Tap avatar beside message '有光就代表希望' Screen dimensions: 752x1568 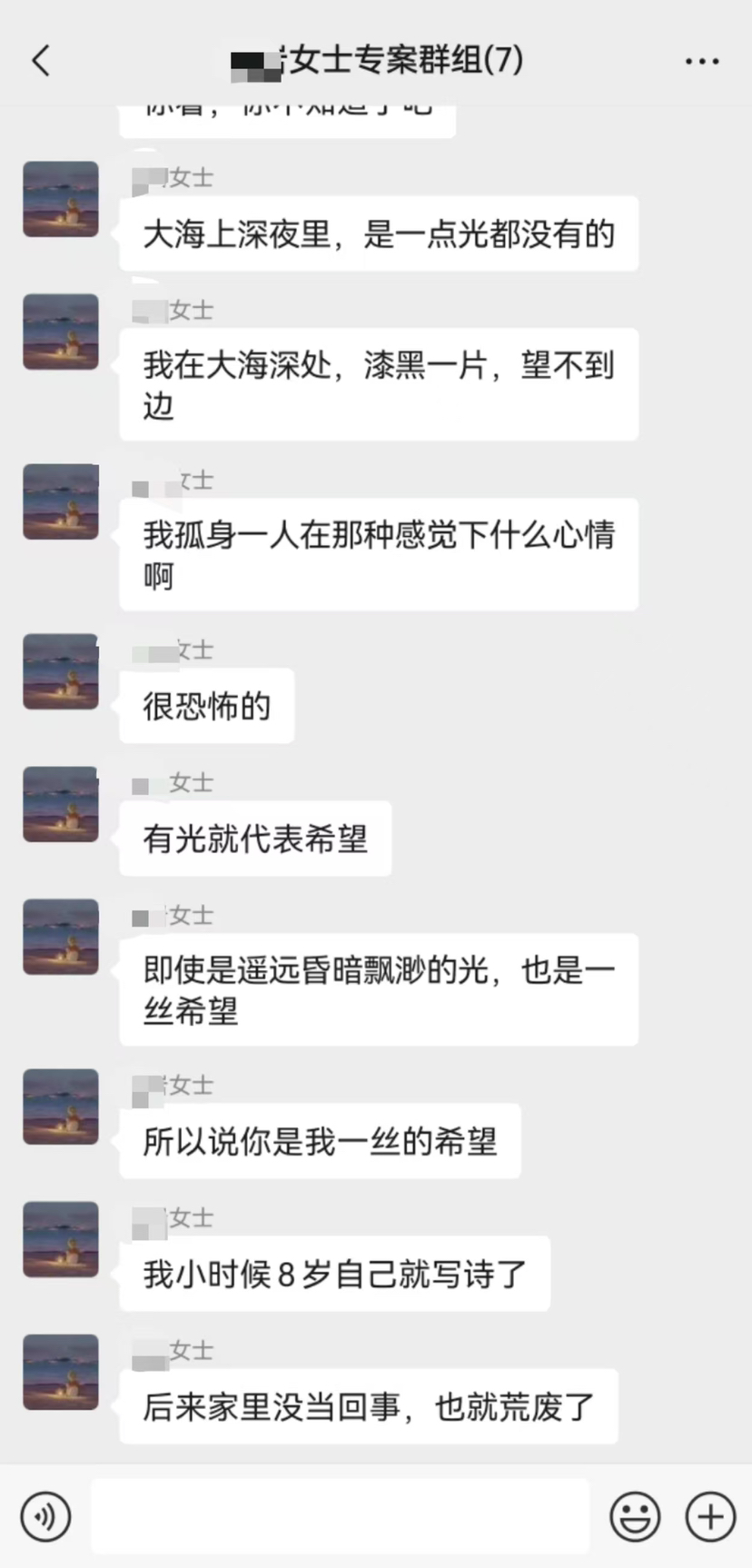[61, 804]
